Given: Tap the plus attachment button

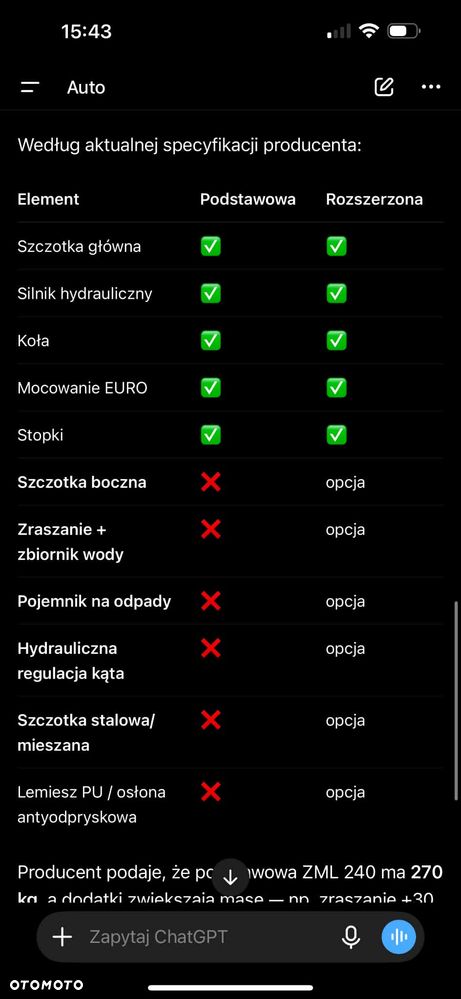Looking at the screenshot, I should (x=62, y=937).
